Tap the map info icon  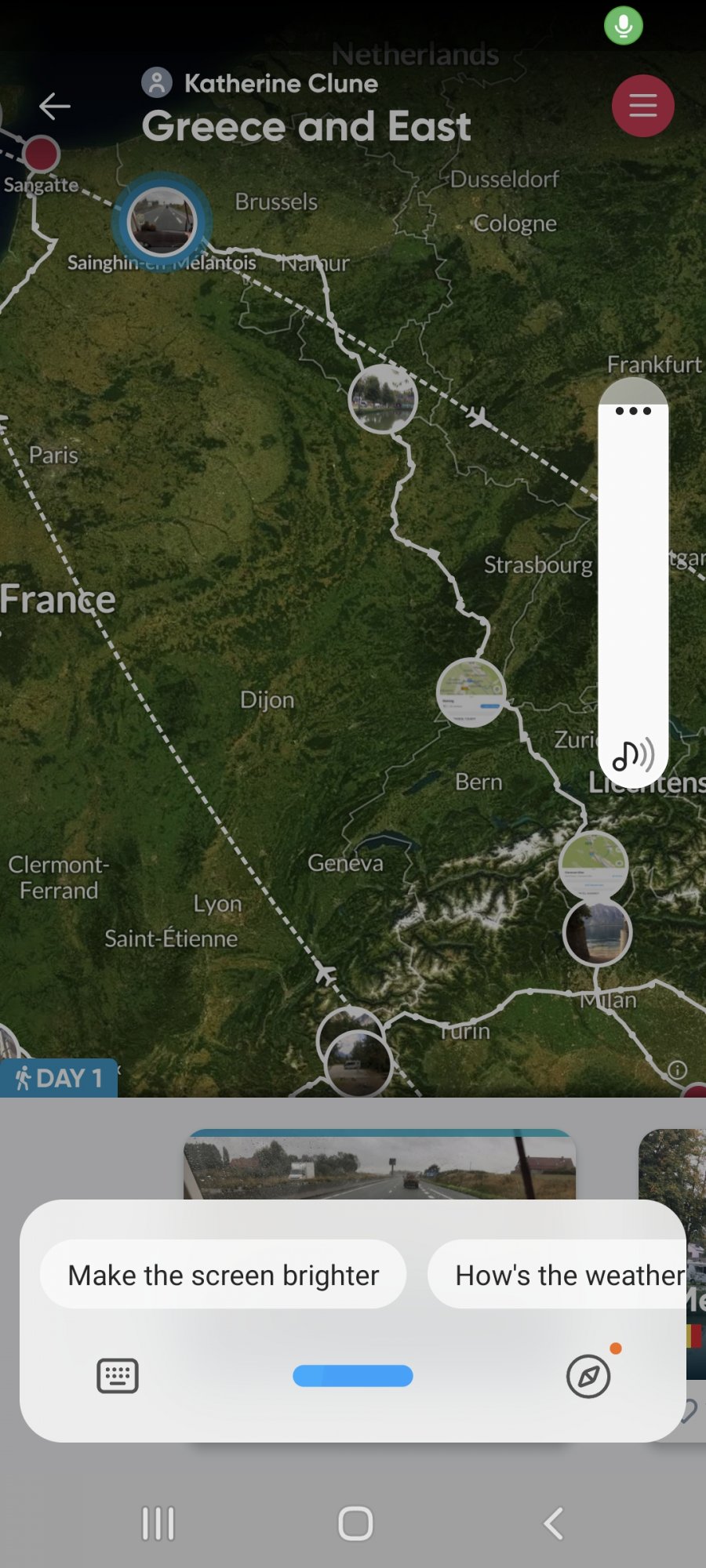(677, 1070)
